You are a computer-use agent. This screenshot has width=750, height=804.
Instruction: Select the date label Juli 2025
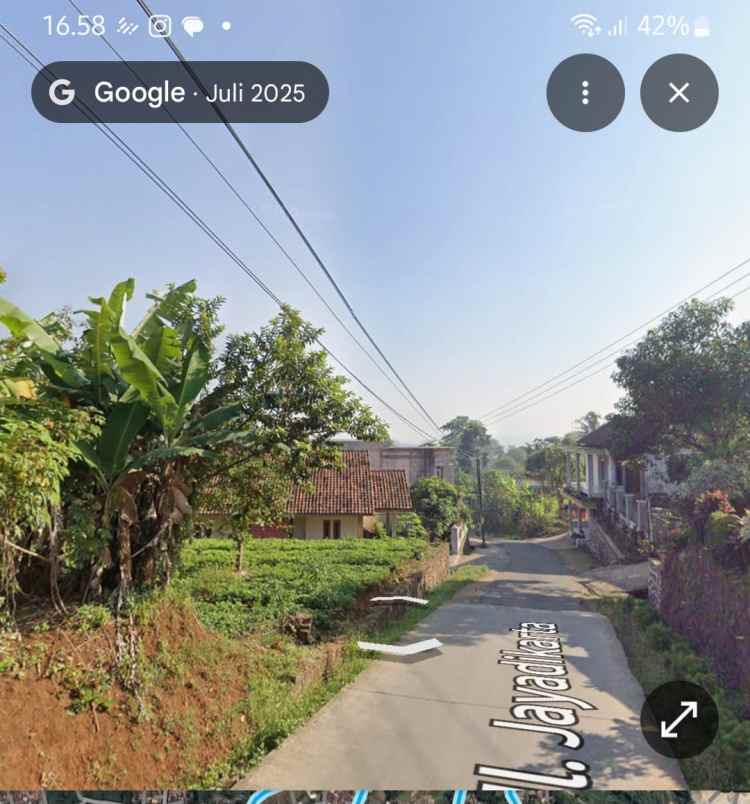point(255,93)
